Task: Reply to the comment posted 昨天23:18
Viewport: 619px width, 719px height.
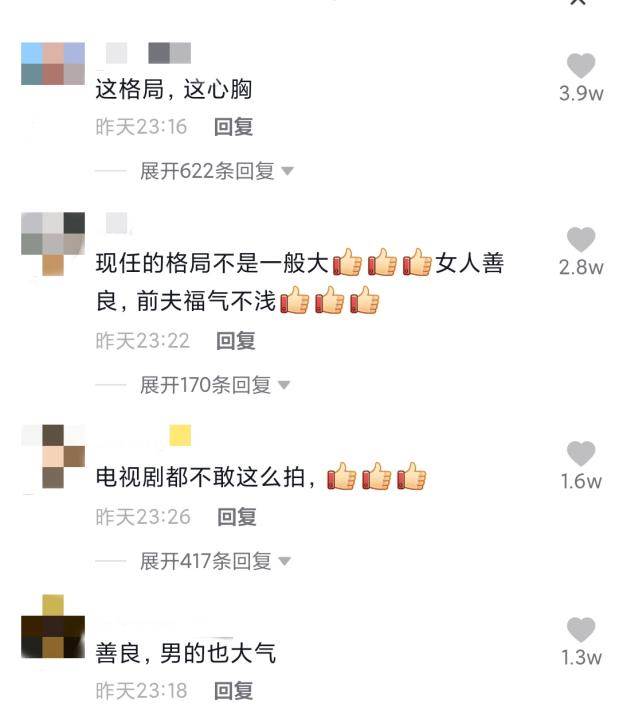Action: click(234, 691)
